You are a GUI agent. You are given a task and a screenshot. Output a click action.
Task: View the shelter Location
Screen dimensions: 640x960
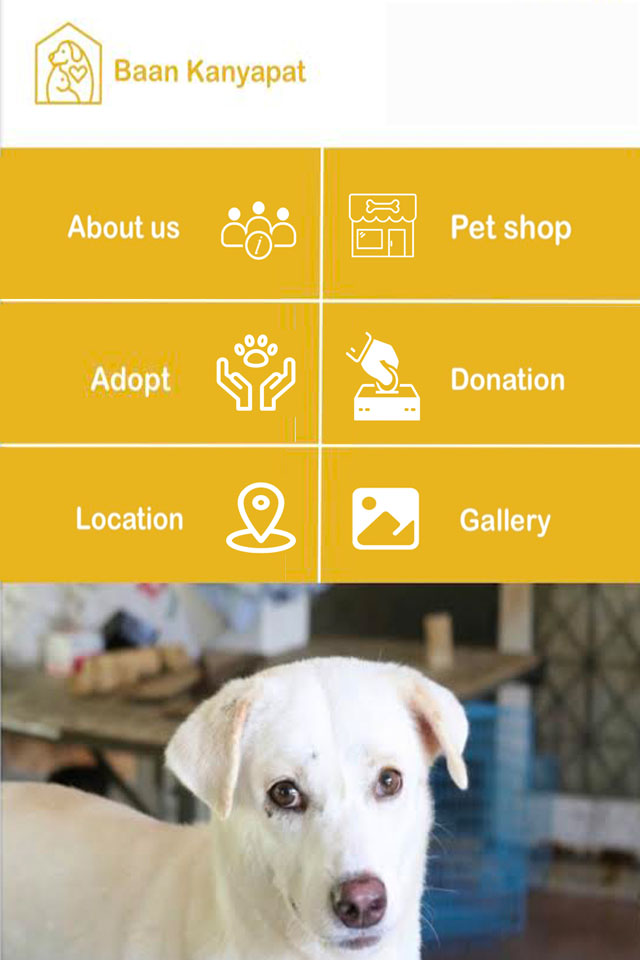[x=160, y=518]
